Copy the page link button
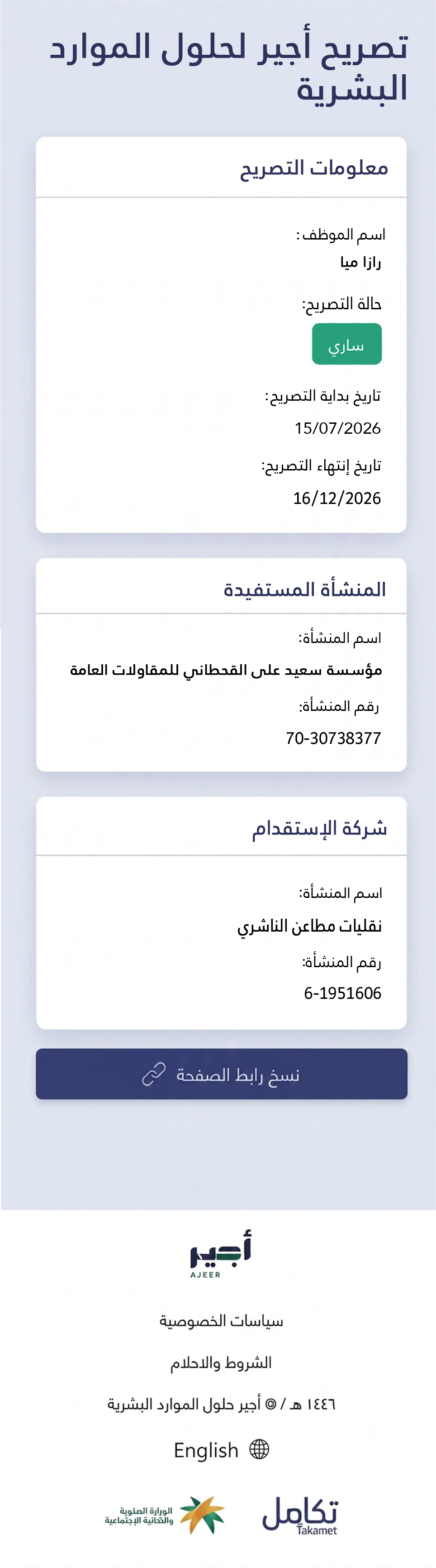This screenshot has width=436, height=1568. coord(221,1074)
